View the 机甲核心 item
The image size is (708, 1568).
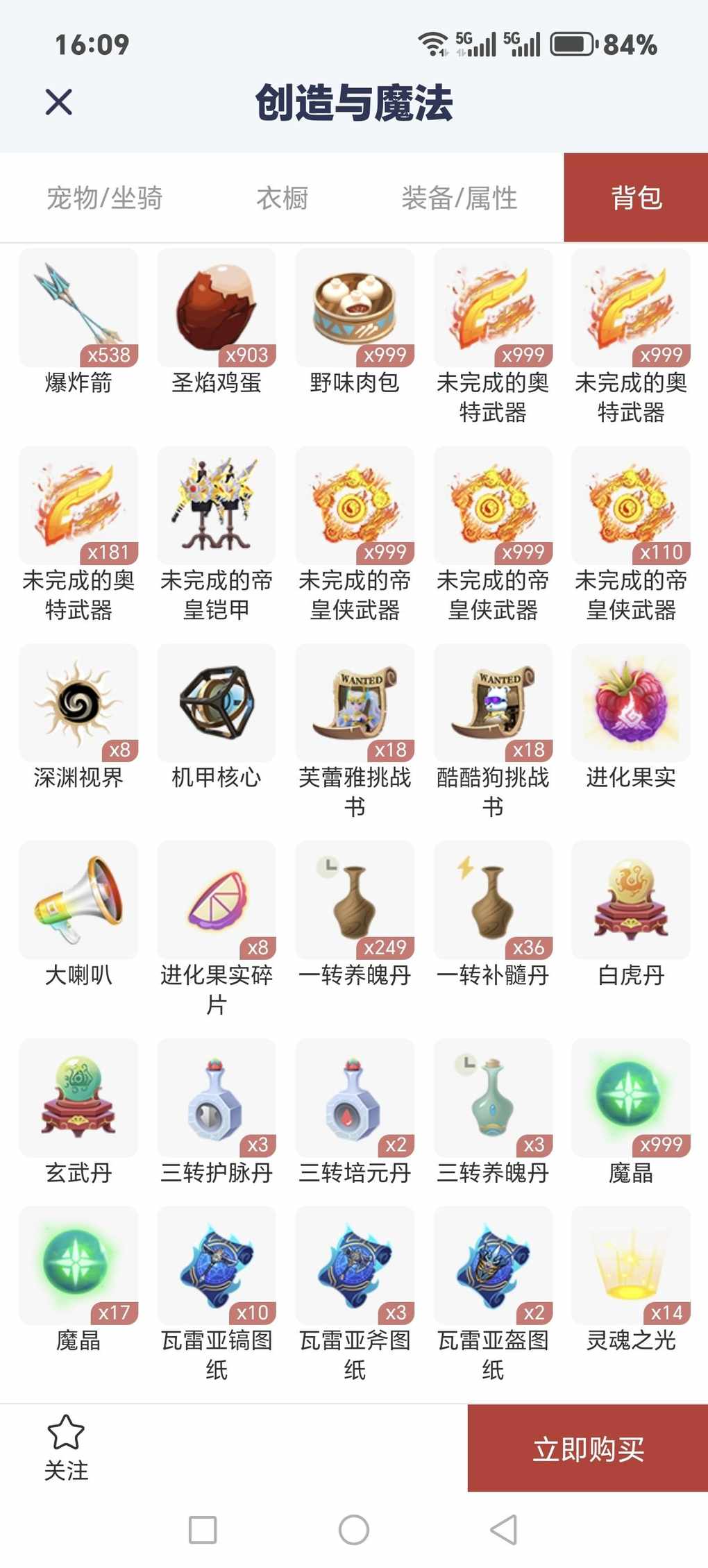217,704
